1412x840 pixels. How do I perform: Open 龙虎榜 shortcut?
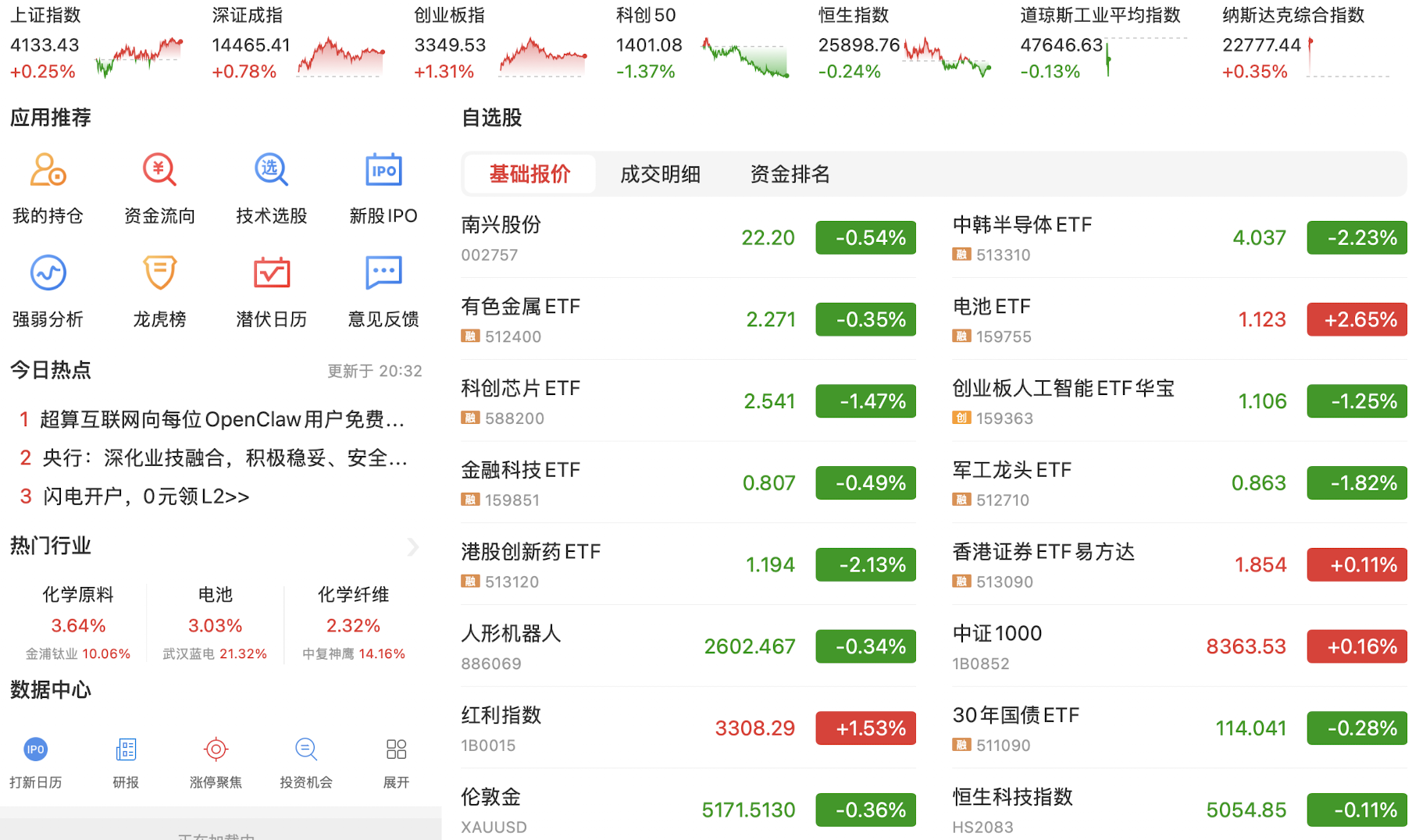click(159, 290)
